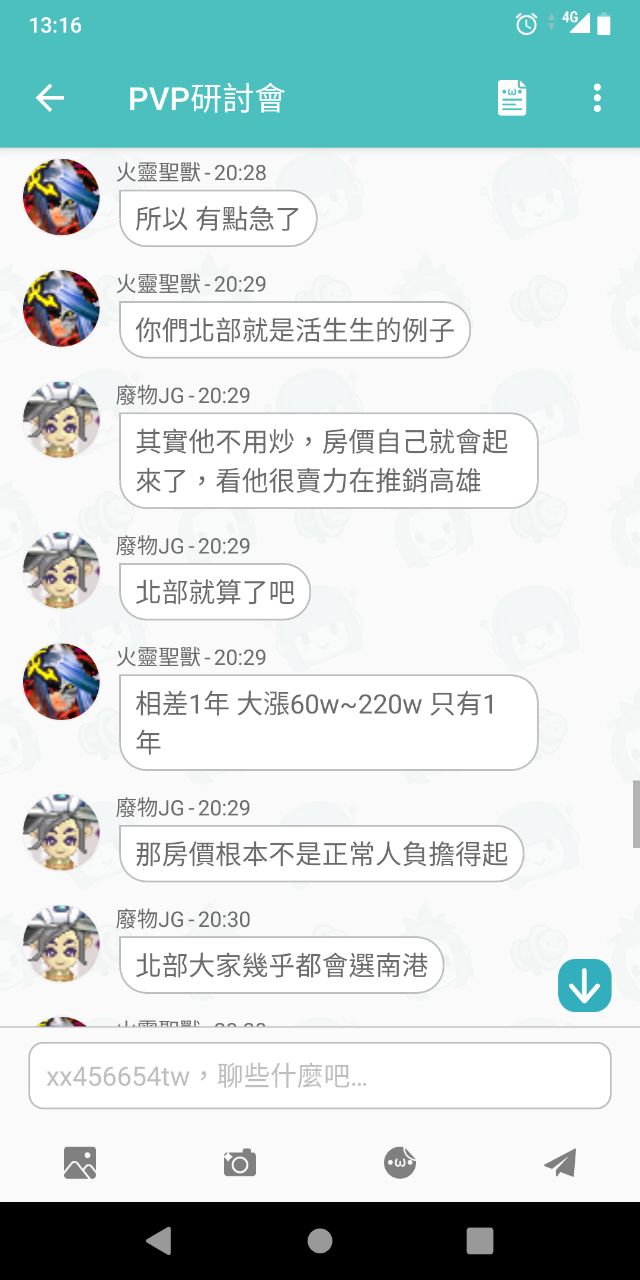
Task: Open the overflow menu
Action: (x=597, y=98)
